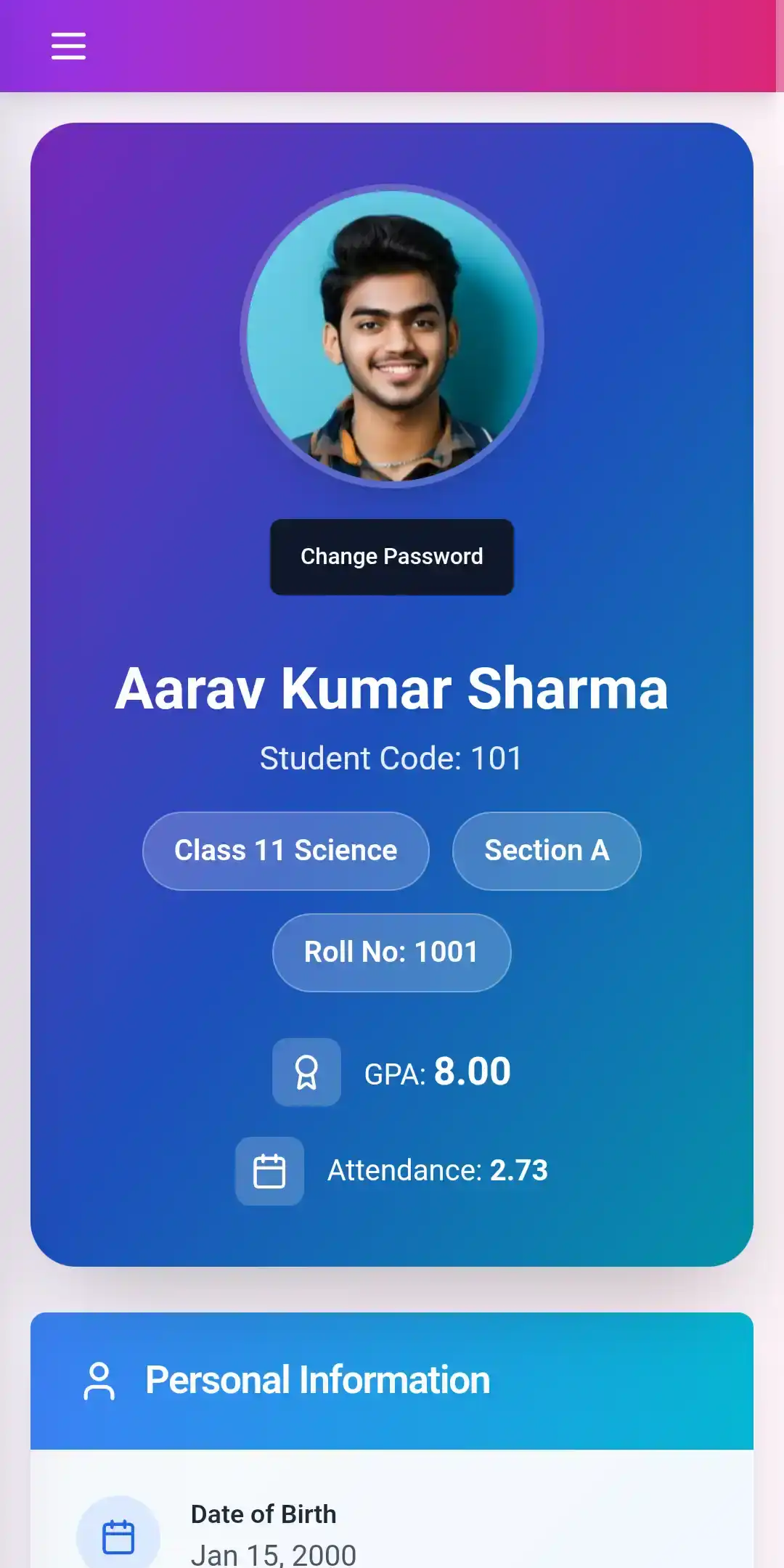Click the GPA: 8.00 value
This screenshot has width=784, height=1568.
point(436,1071)
